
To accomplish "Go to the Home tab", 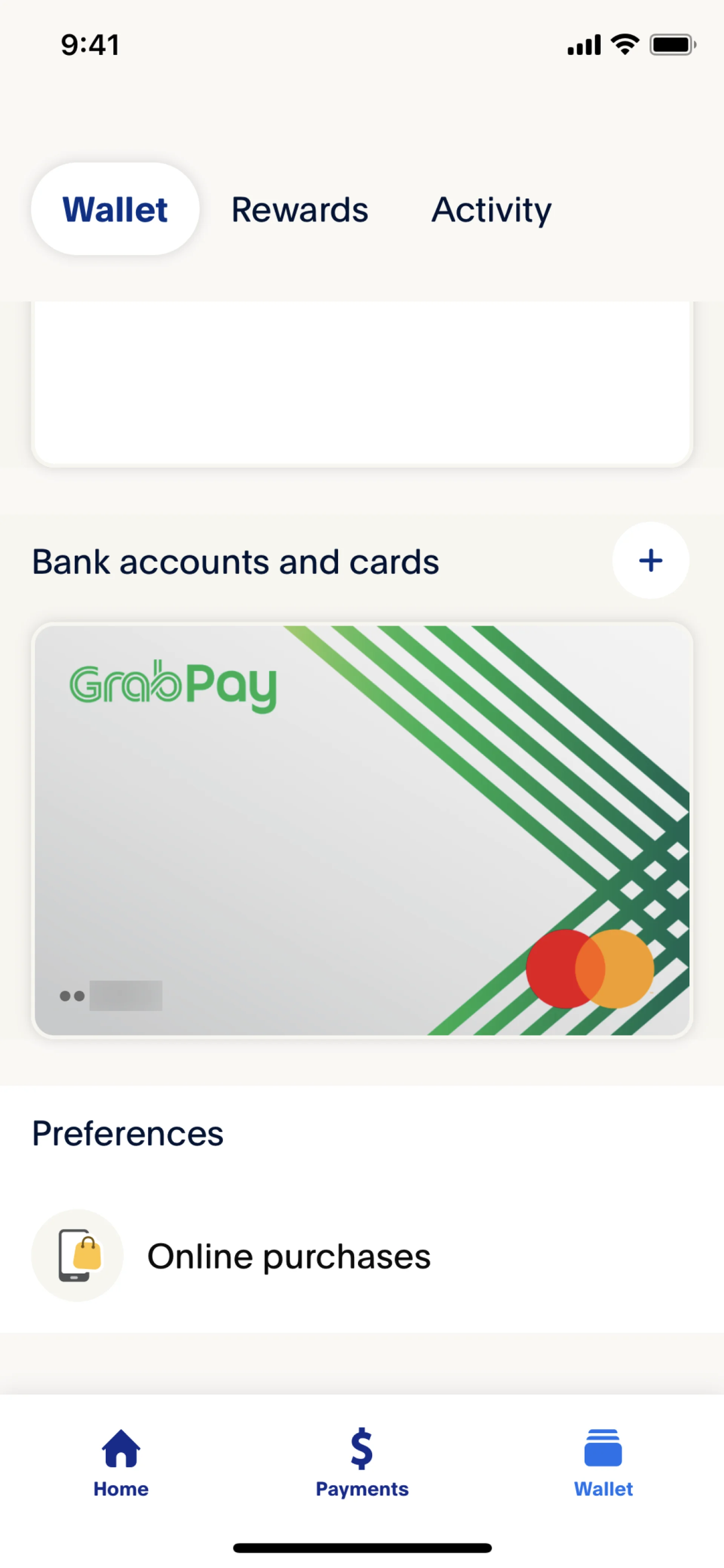I will coord(120,1462).
